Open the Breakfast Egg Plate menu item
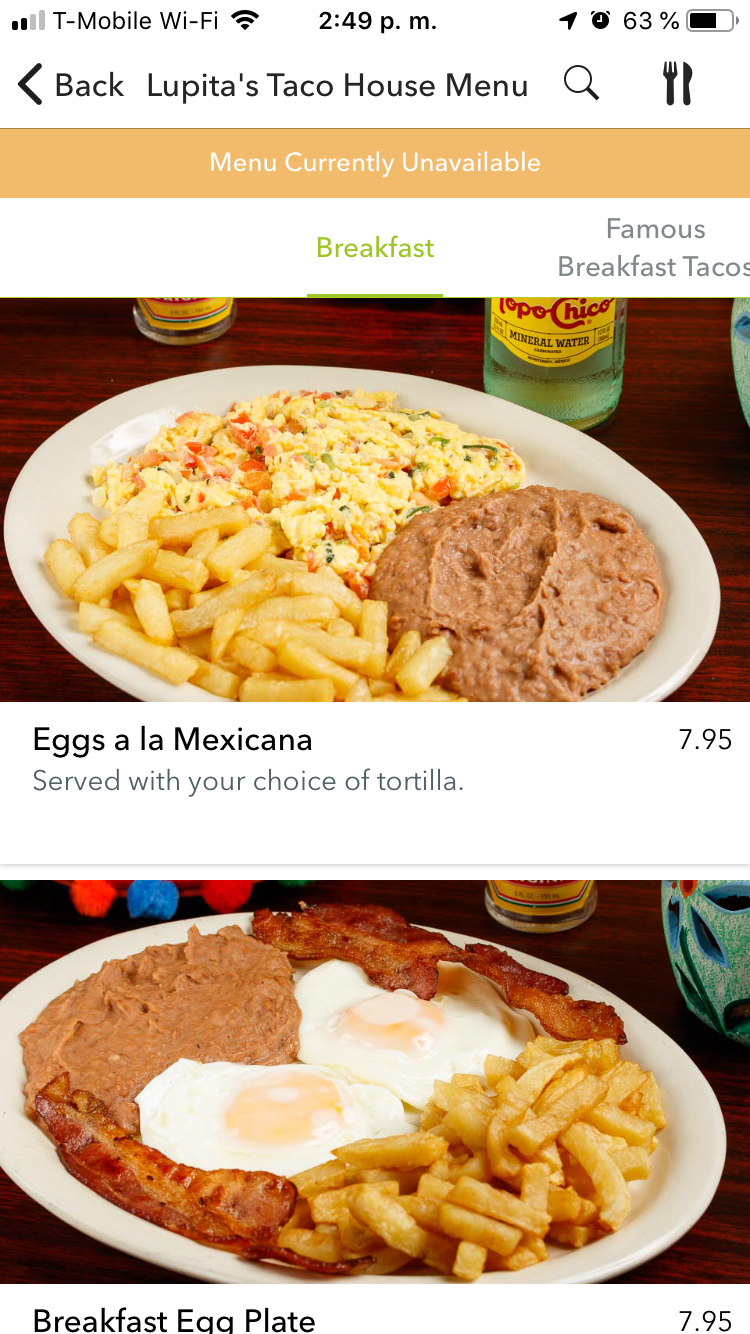This screenshot has width=750, height=1334. point(173,1322)
